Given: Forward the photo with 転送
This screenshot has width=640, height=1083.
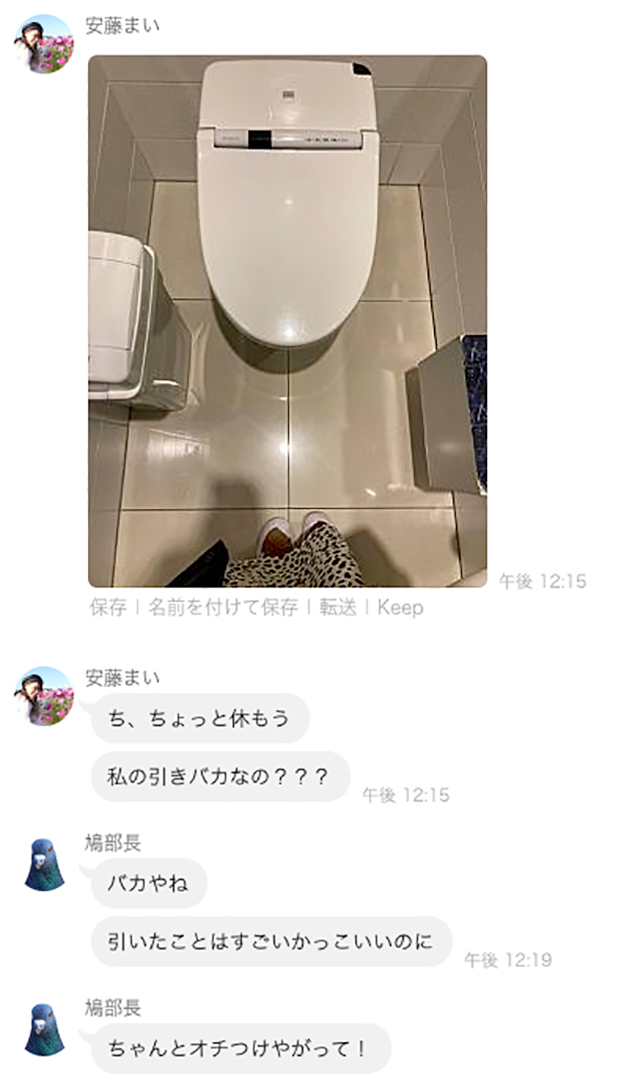Looking at the screenshot, I should pyautogui.click(x=337, y=608).
